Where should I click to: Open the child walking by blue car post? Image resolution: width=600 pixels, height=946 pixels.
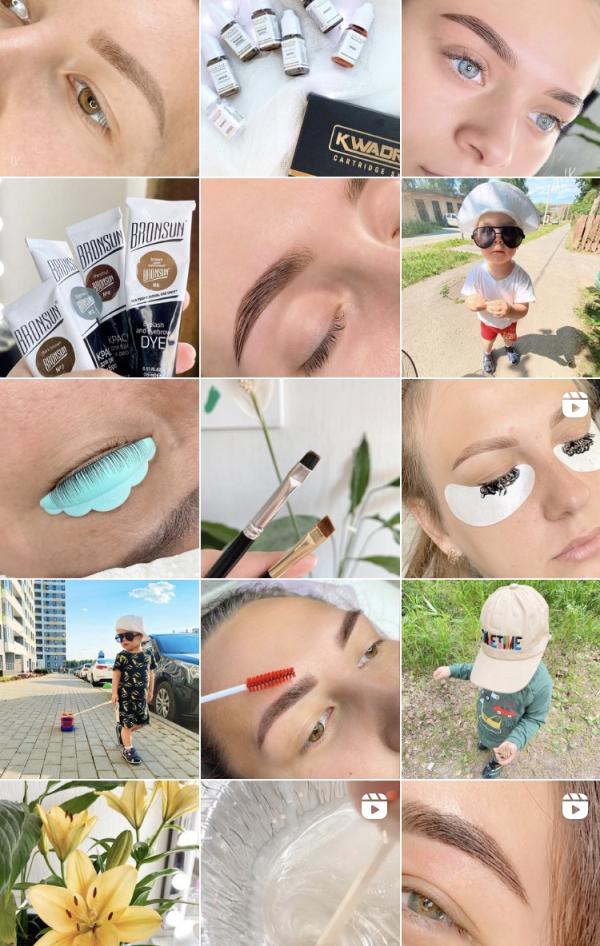click(x=99, y=679)
